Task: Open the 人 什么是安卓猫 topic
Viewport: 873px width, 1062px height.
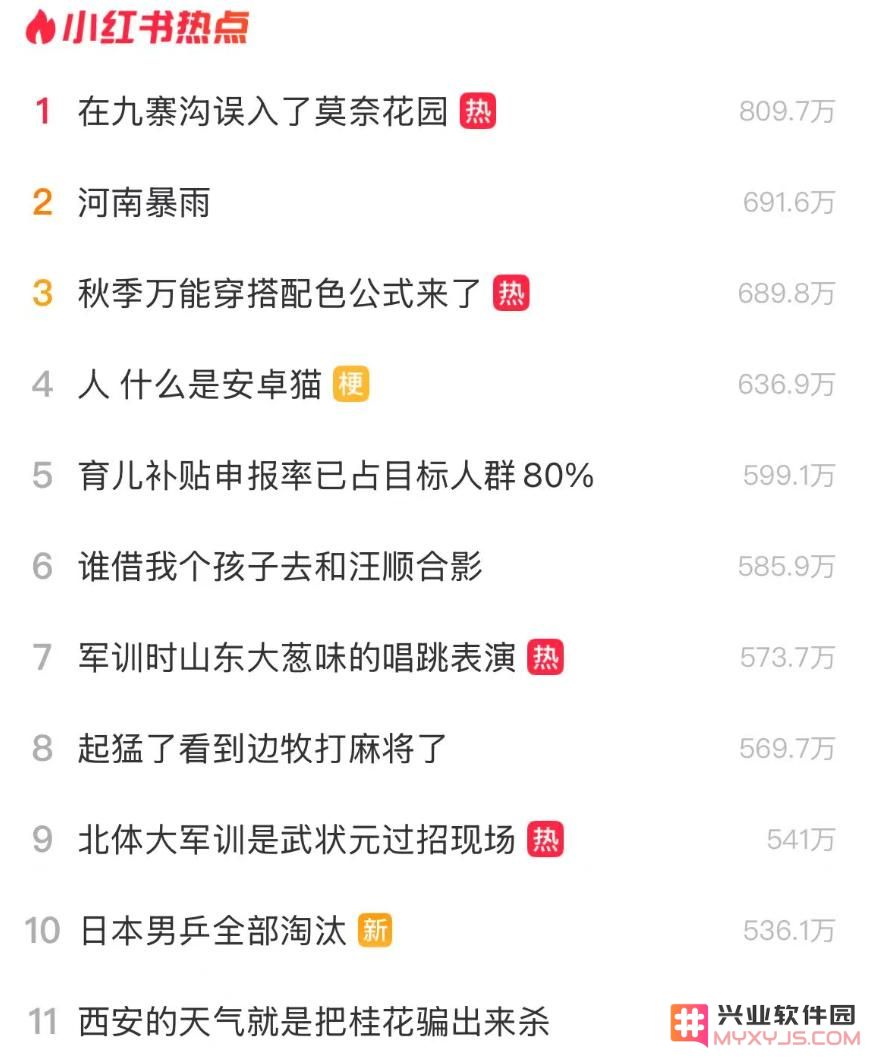Action: pos(199,385)
